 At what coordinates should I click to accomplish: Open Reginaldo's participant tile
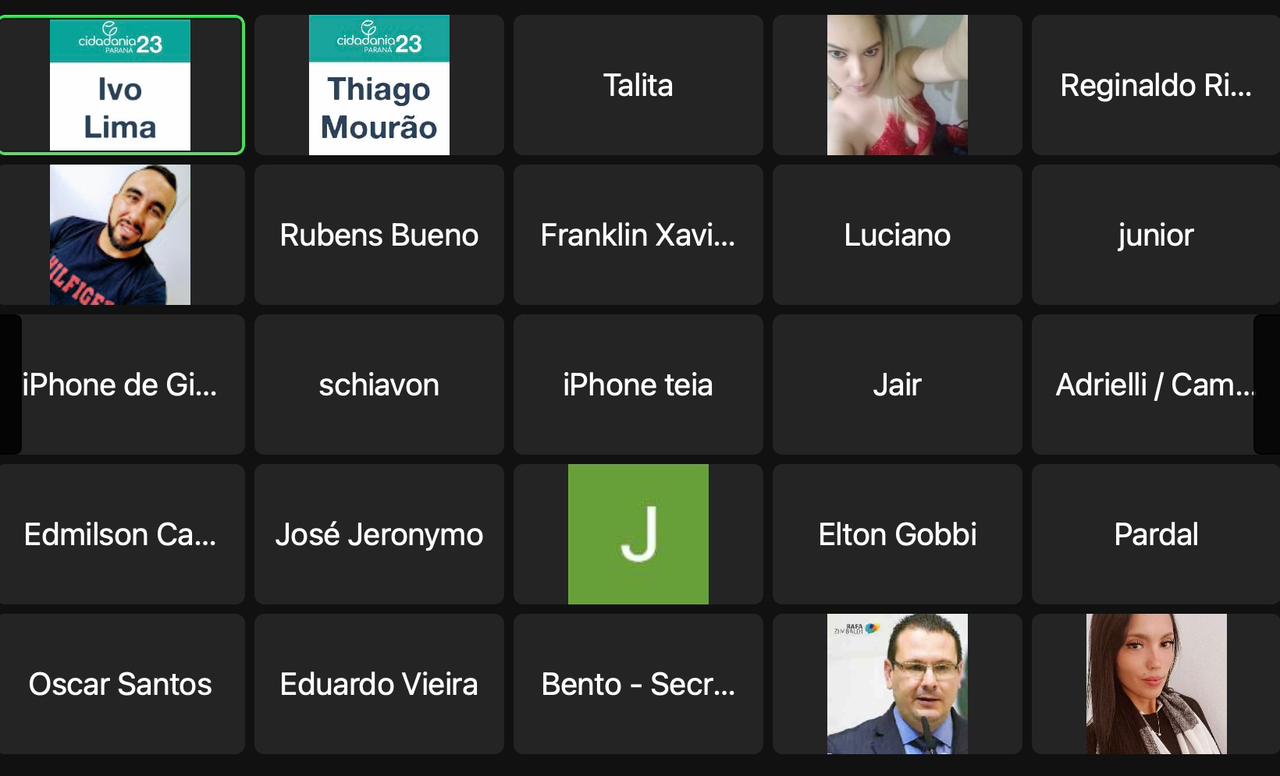(x=1155, y=85)
